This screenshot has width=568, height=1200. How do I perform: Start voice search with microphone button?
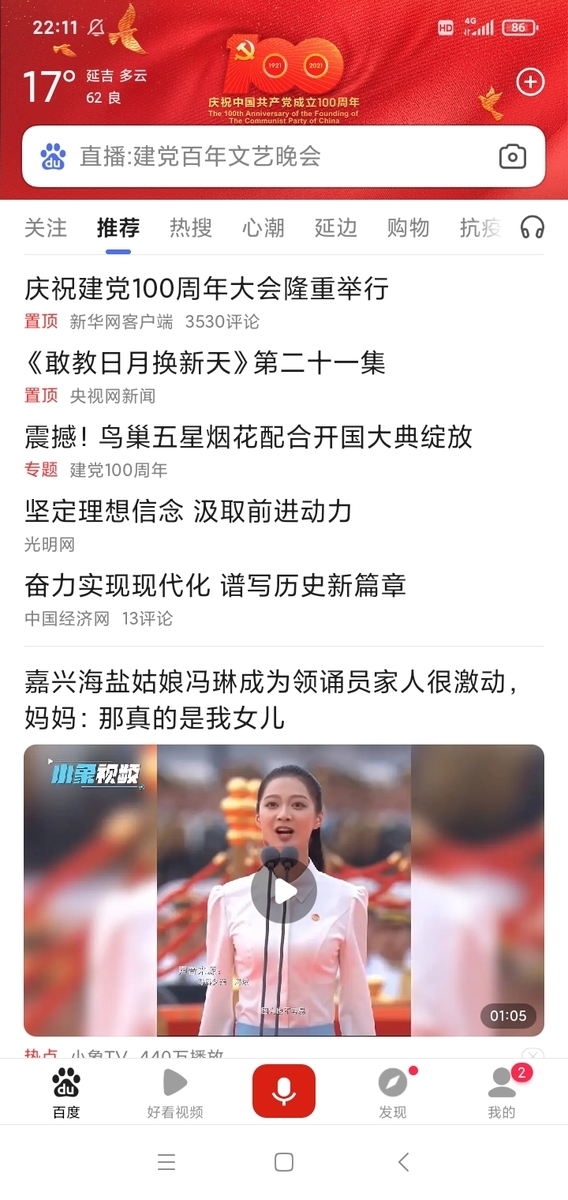(284, 1091)
